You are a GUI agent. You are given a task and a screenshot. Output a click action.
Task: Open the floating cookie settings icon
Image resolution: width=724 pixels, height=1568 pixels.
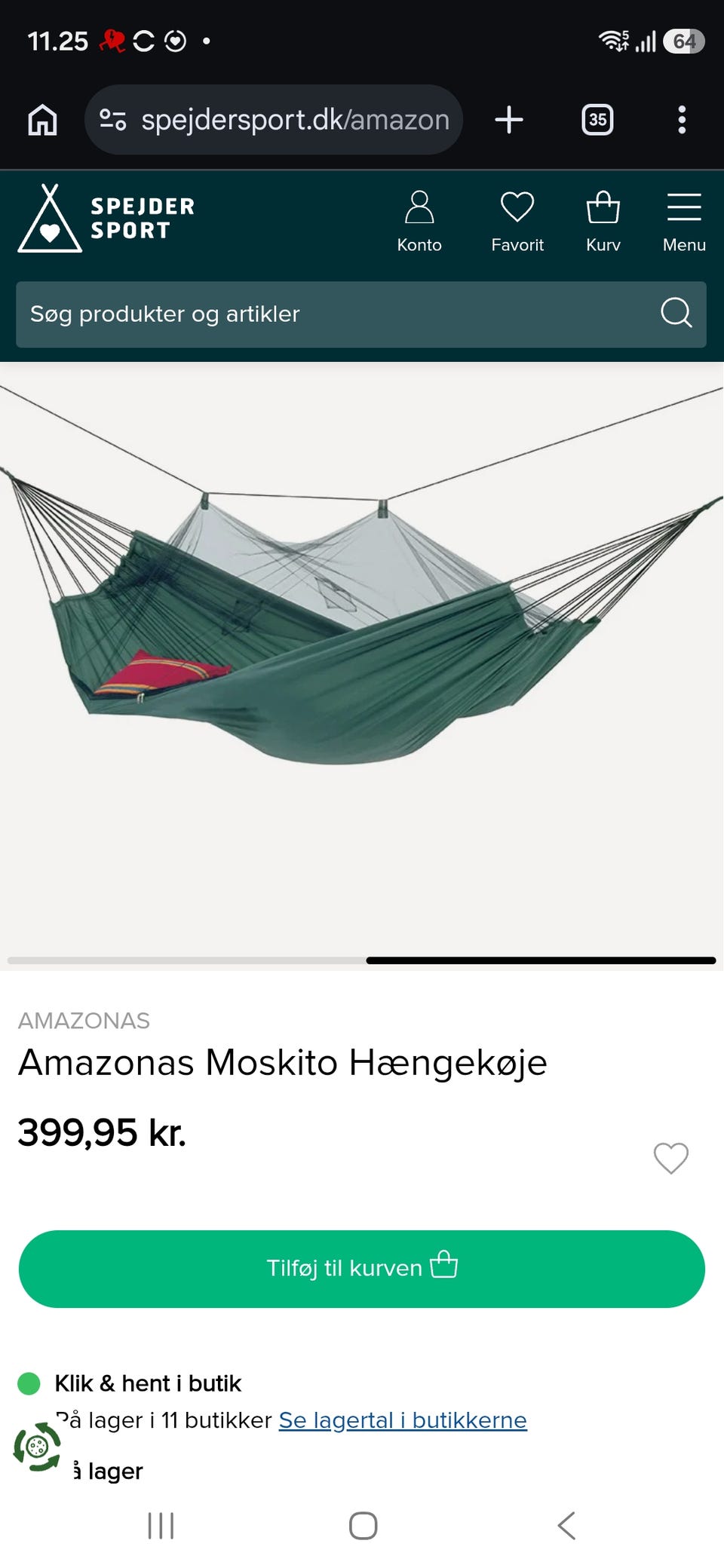pos(37,1447)
